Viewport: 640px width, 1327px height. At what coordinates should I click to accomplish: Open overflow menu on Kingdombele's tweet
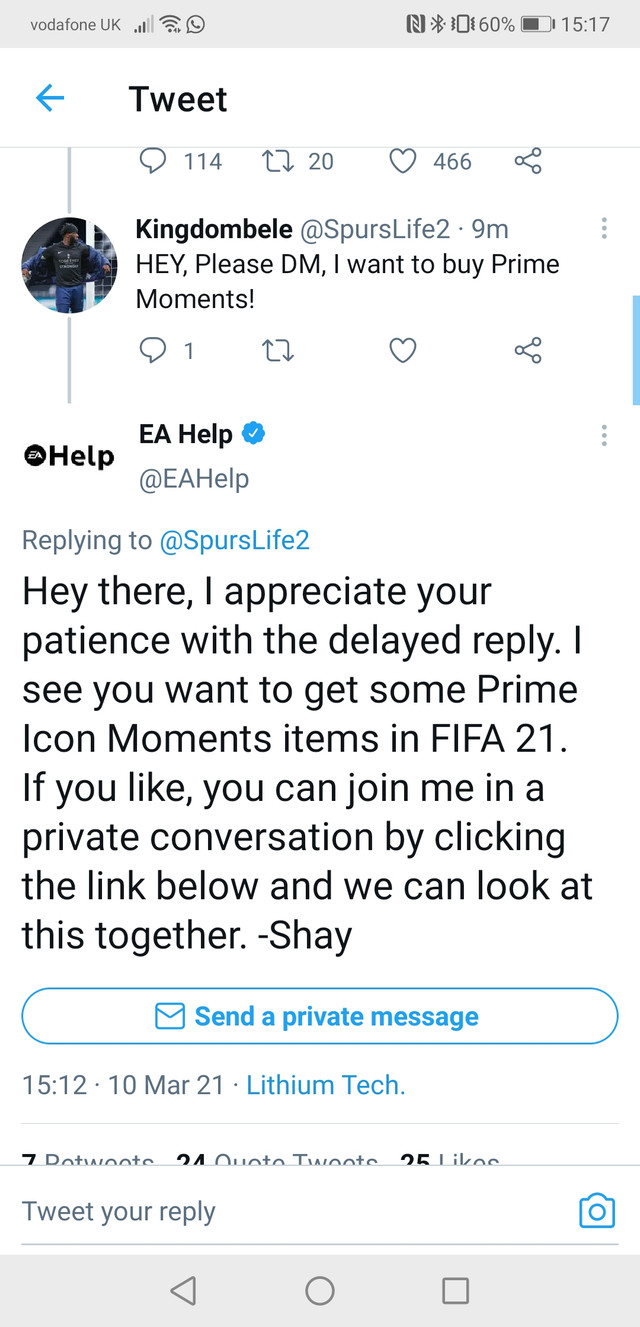pyautogui.click(x=604, y=228)
